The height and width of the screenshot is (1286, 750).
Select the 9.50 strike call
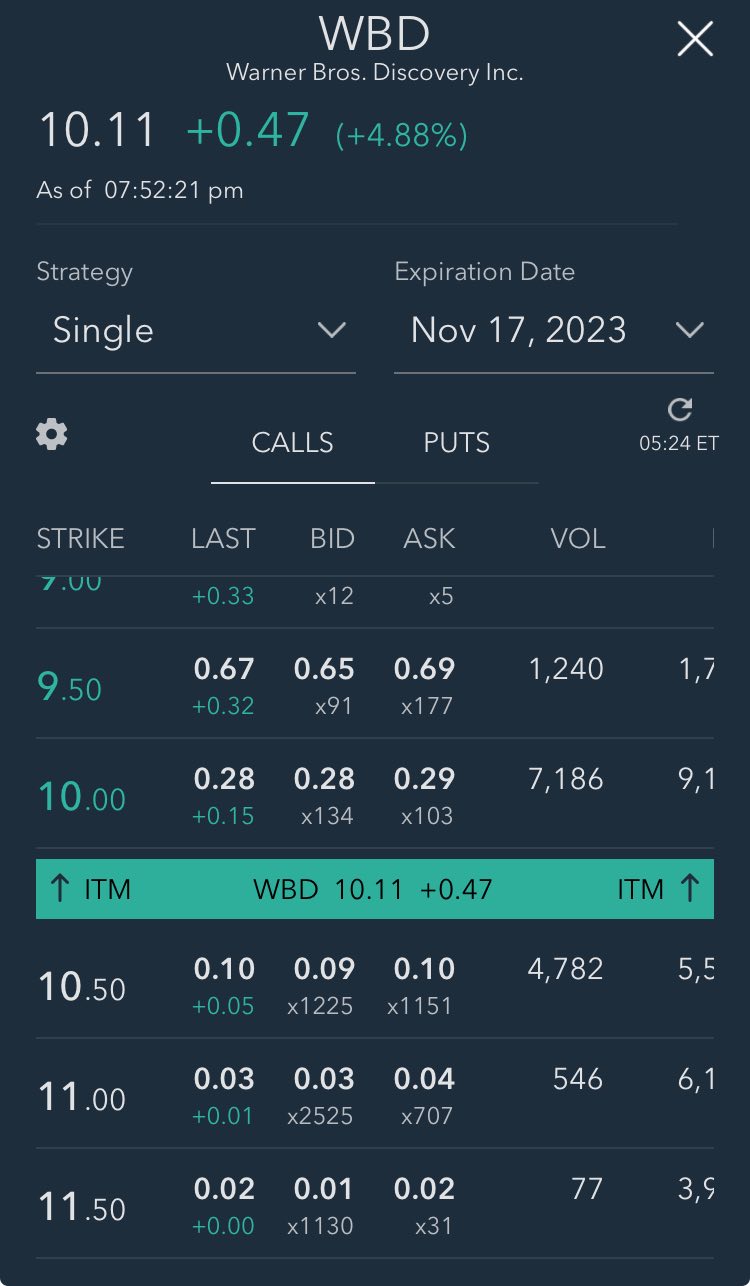click(x=70, y=686)
